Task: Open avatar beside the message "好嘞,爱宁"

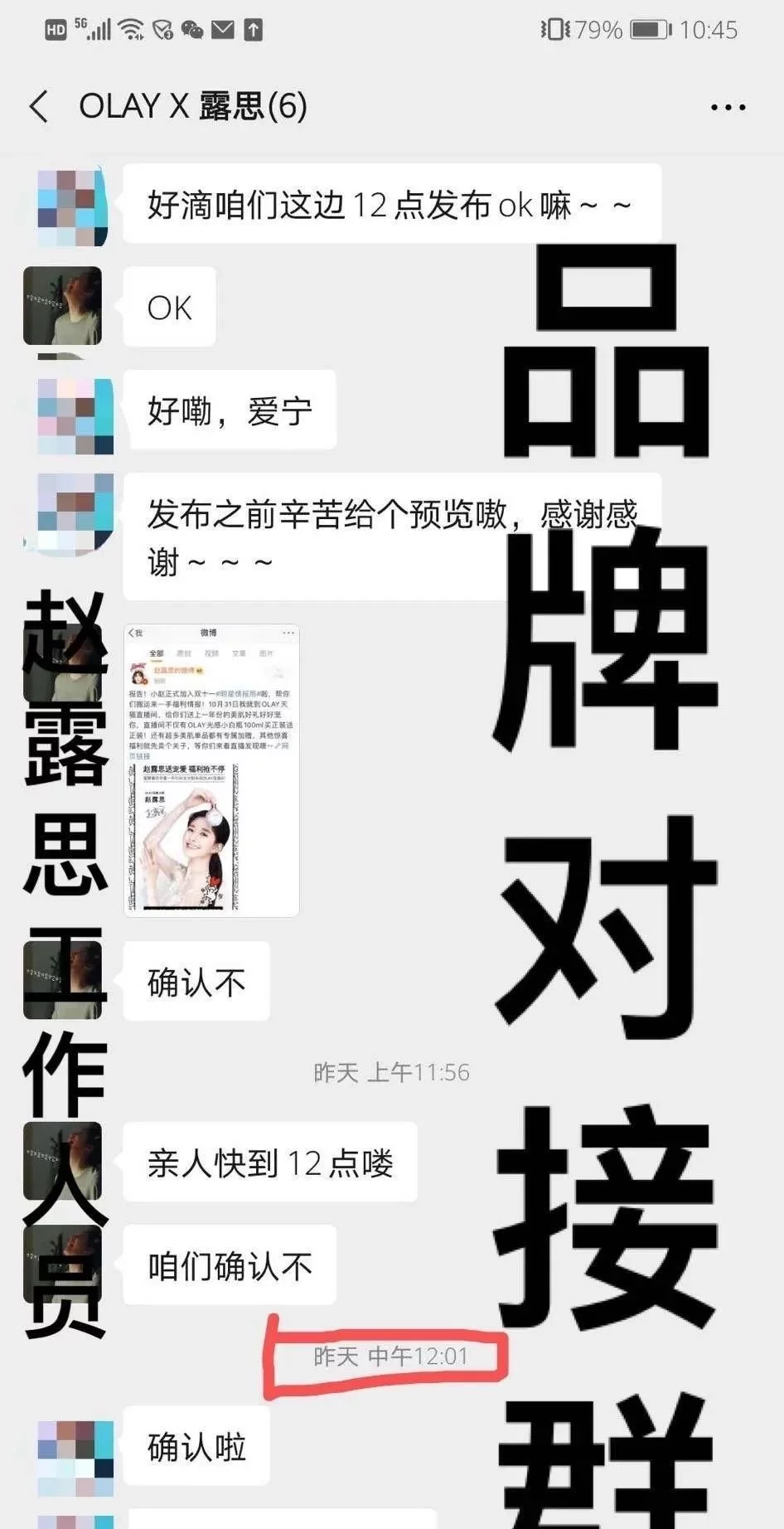Action: pos(76,415)
